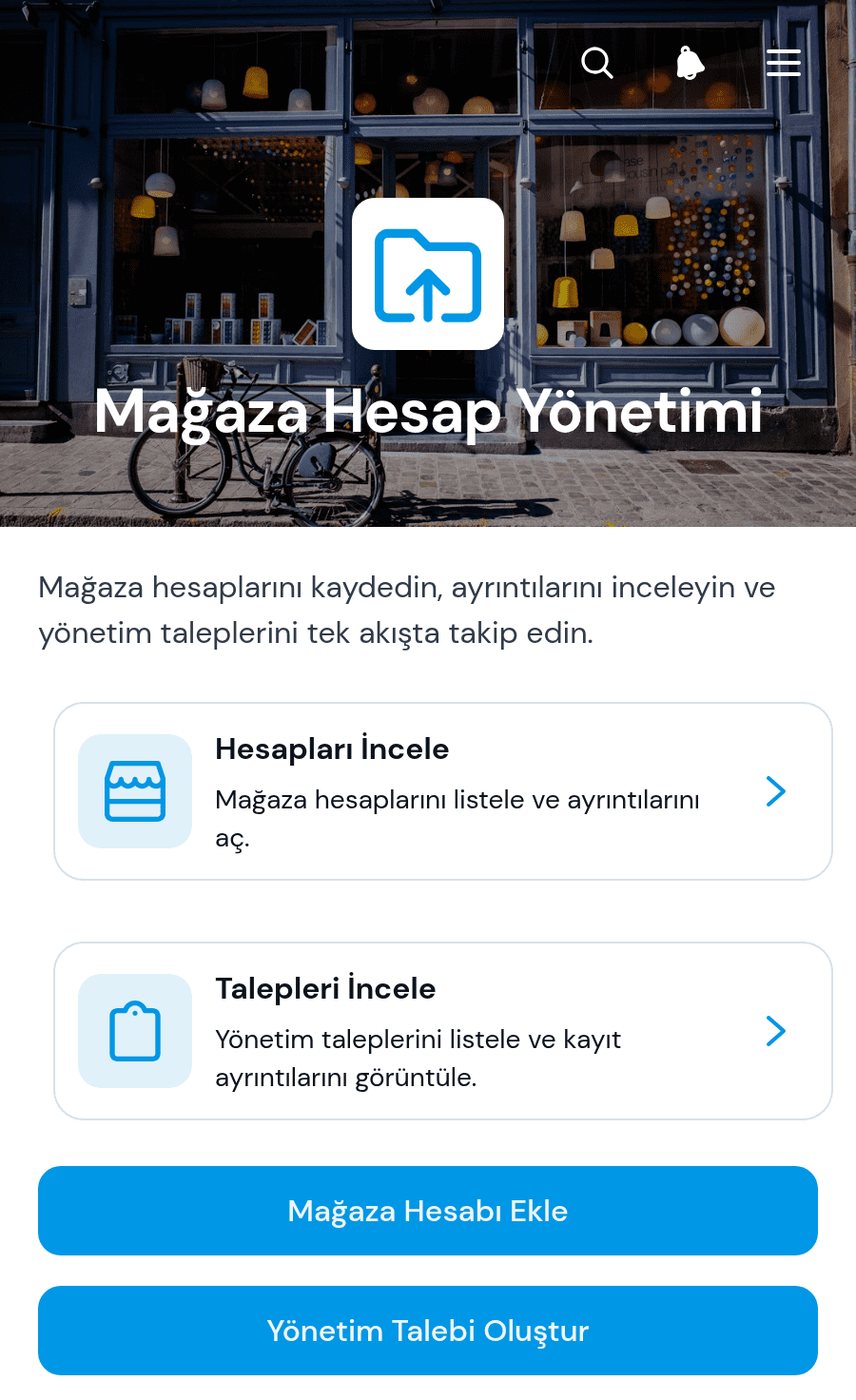Open the Talepleri İncele card

(x=443, y=1031)
